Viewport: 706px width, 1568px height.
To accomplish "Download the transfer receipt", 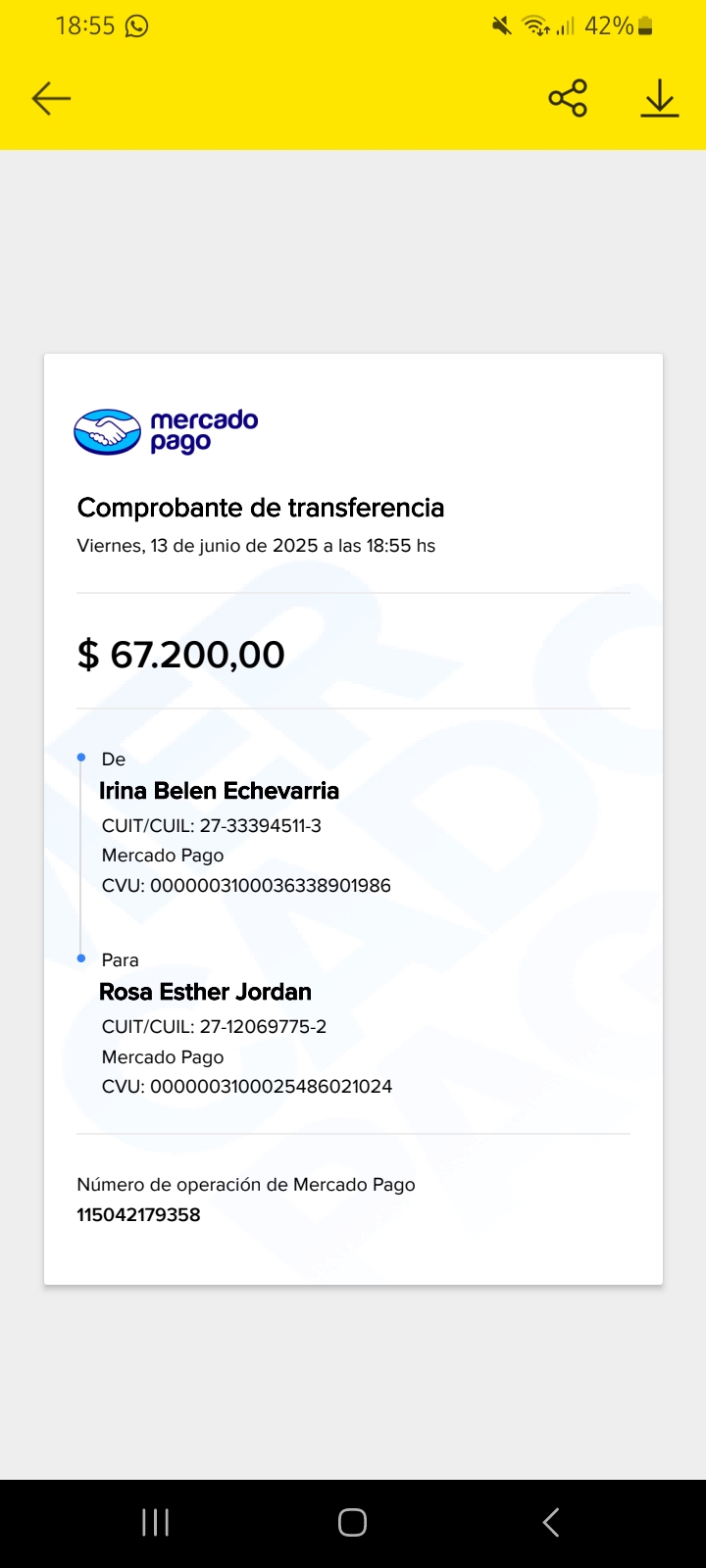I will pos(660,98).
